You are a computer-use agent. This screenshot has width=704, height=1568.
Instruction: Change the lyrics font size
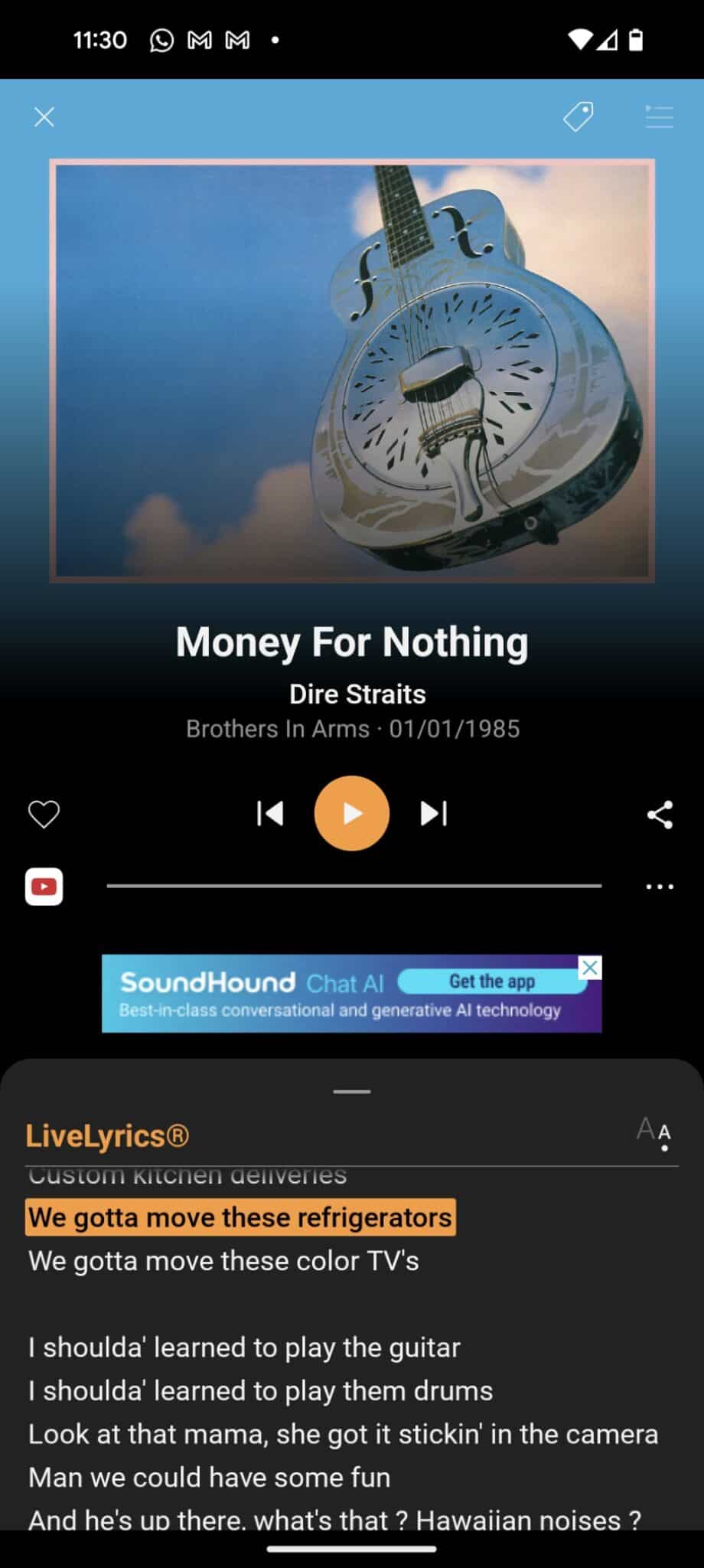[654, 1132]
